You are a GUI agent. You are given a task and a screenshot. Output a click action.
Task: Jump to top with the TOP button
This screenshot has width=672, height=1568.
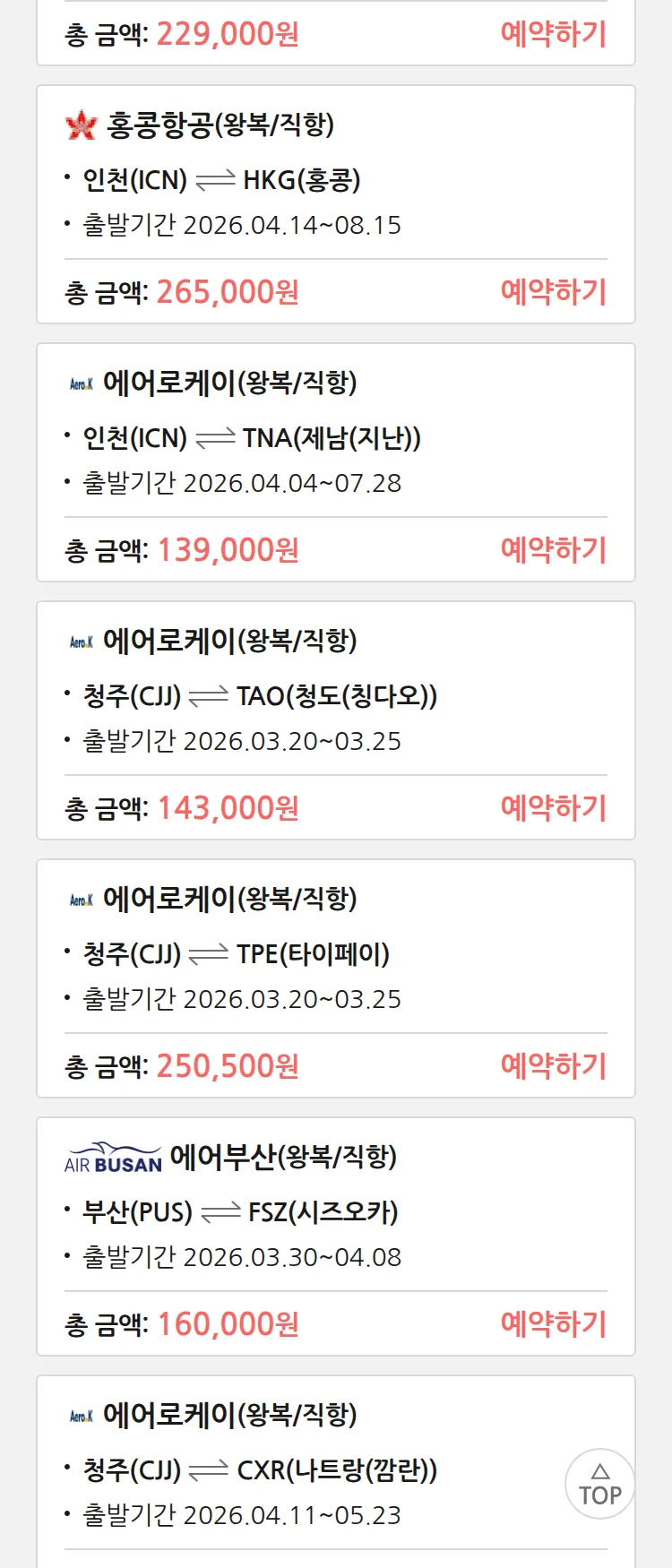click(599, 1484)
